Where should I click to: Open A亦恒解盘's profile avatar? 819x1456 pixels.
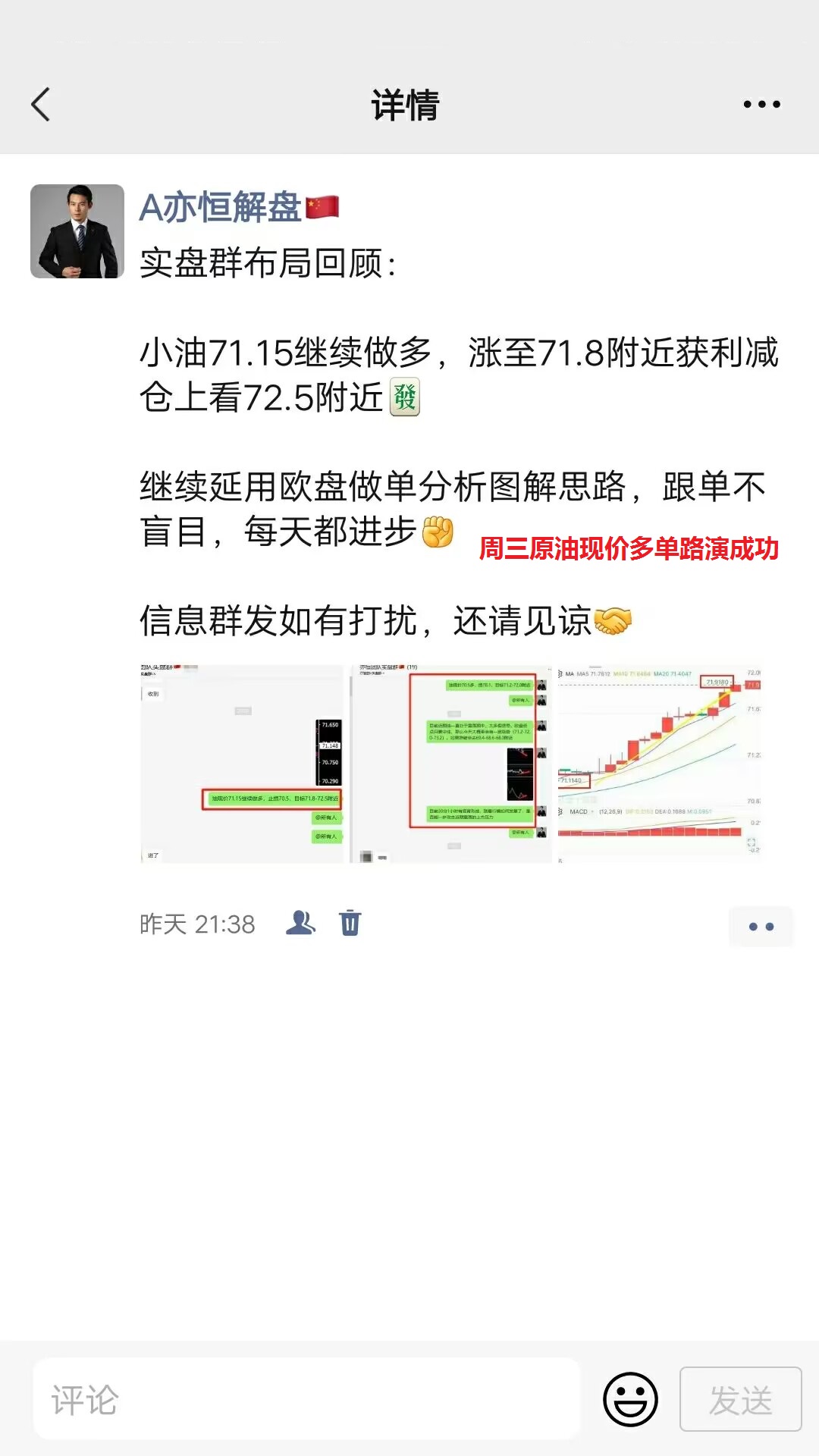[x=77, y=231]
